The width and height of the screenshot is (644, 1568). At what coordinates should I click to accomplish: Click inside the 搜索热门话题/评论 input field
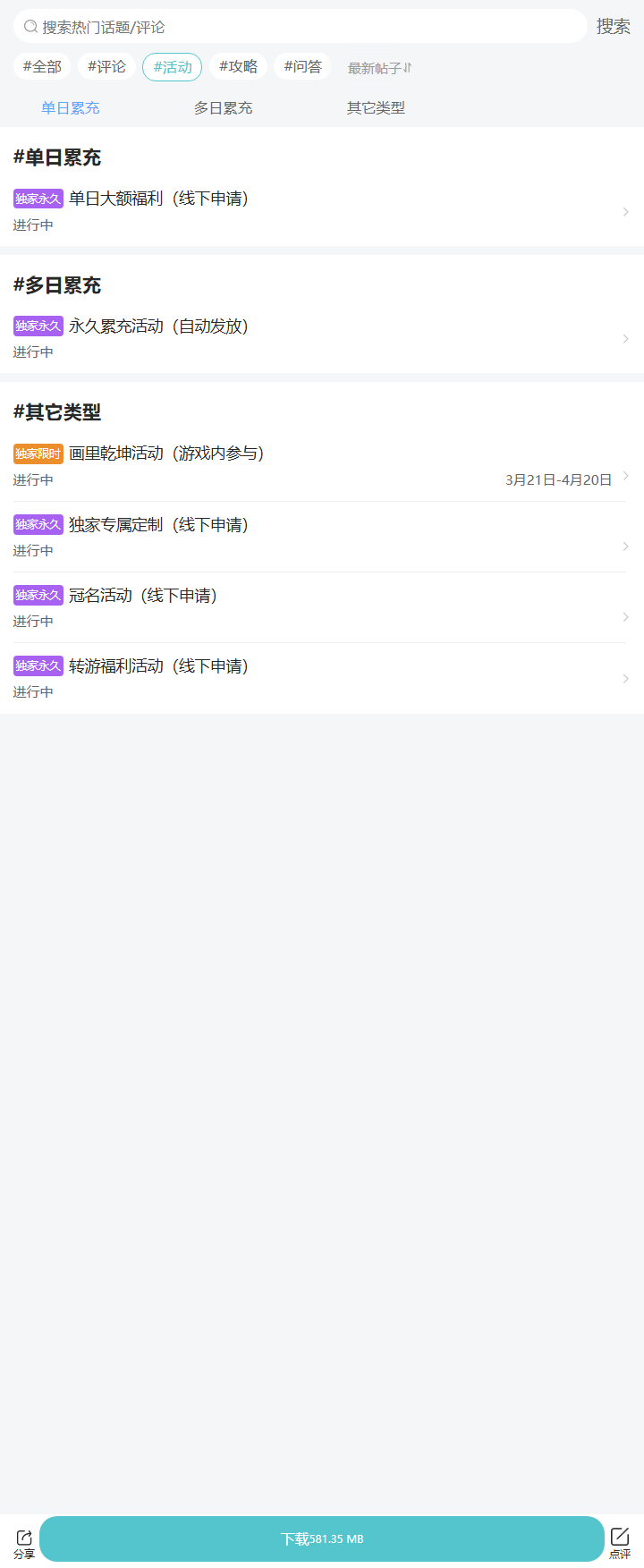point(268,26)
